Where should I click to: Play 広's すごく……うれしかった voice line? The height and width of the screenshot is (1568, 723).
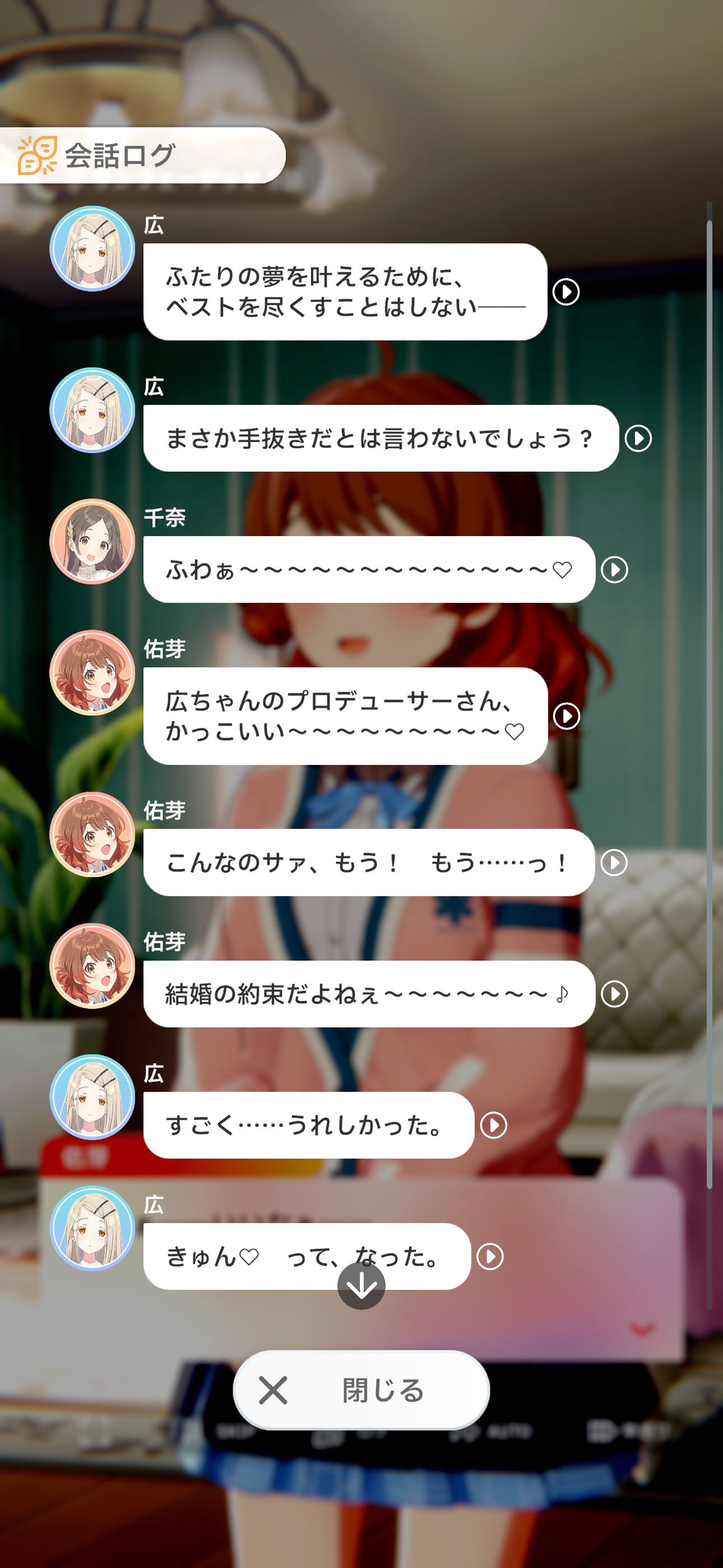click(x=494, y=1126)
